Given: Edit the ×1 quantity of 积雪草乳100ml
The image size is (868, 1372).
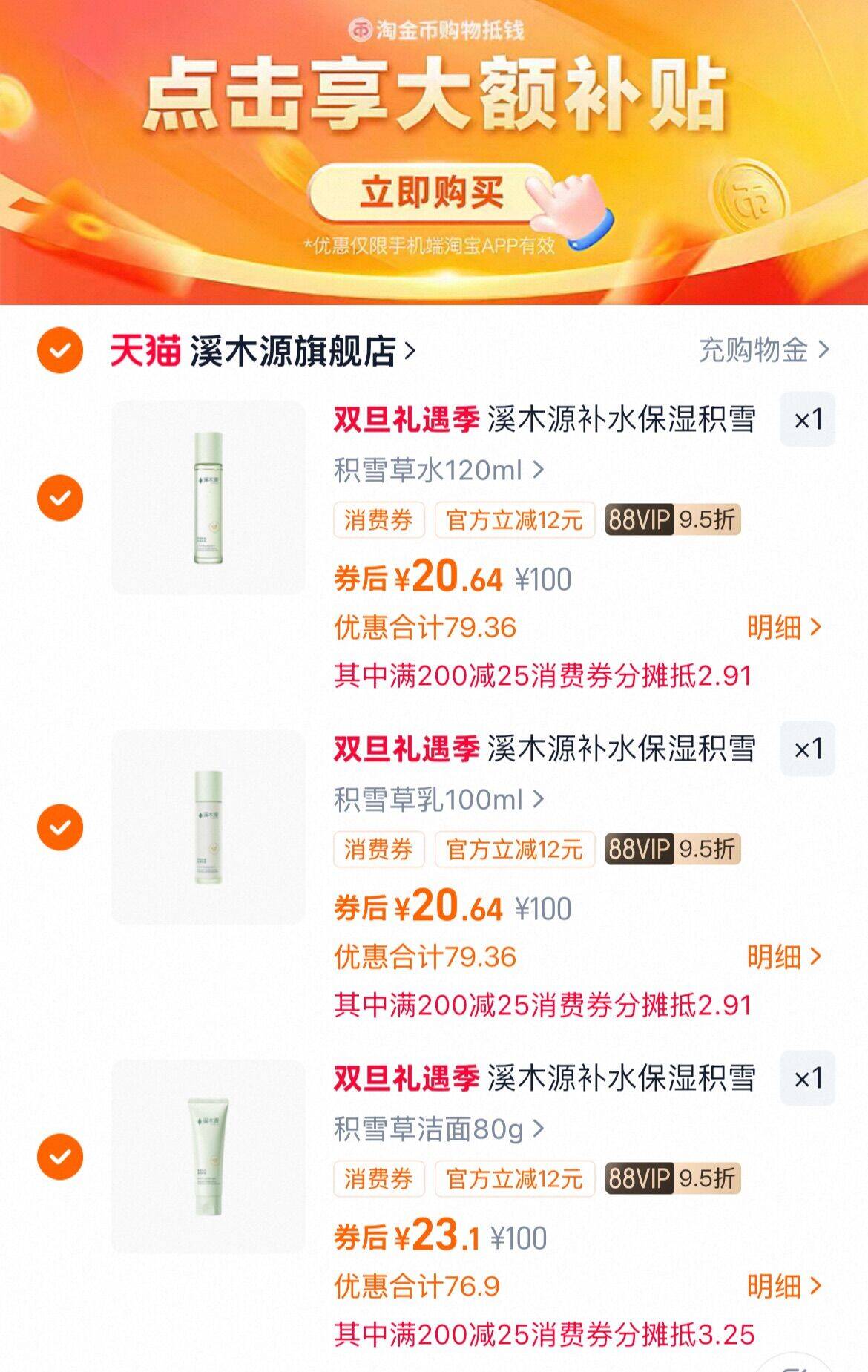Looking at the screenshot, I should (x=807, y=749).
